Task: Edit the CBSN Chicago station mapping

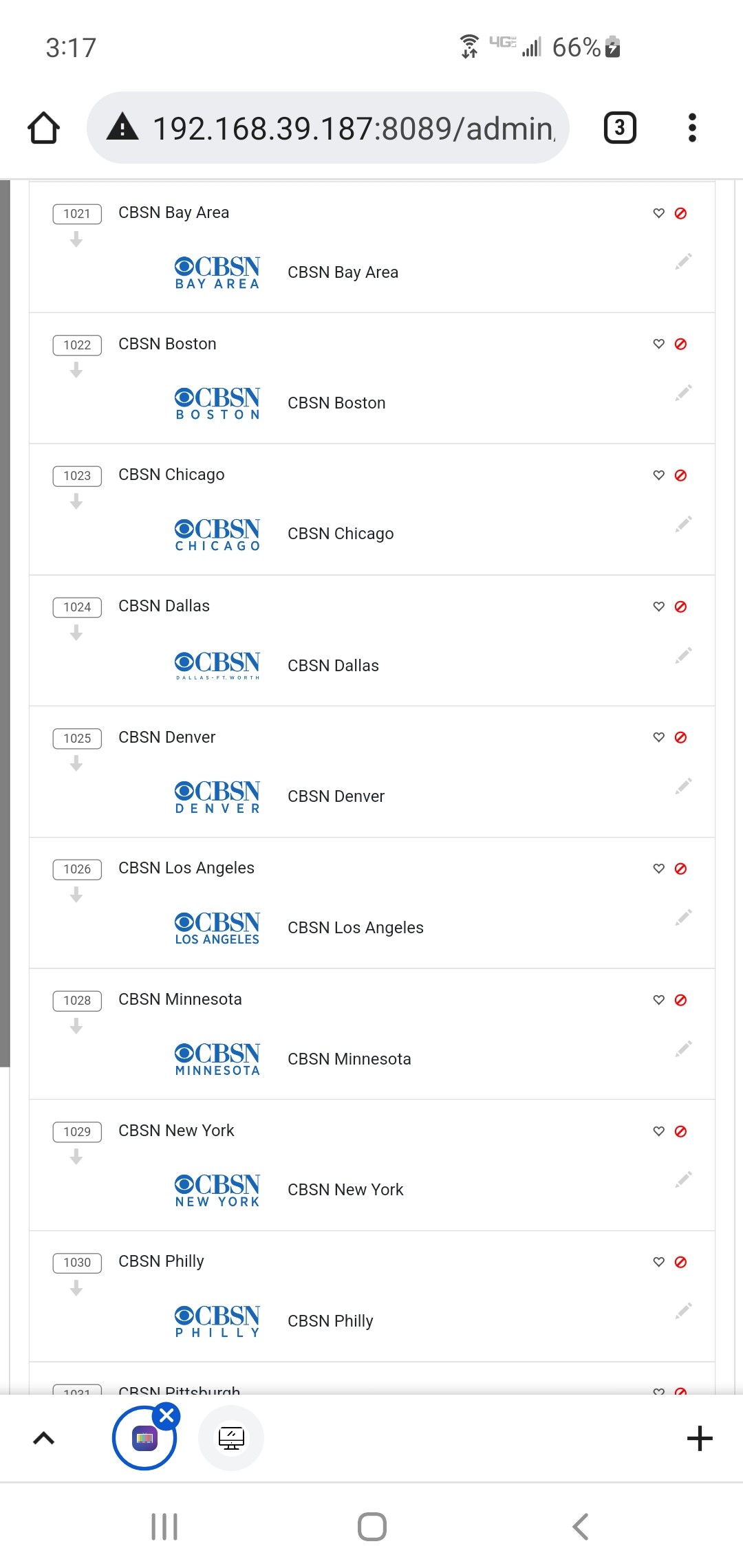Action: coord(683,525)
